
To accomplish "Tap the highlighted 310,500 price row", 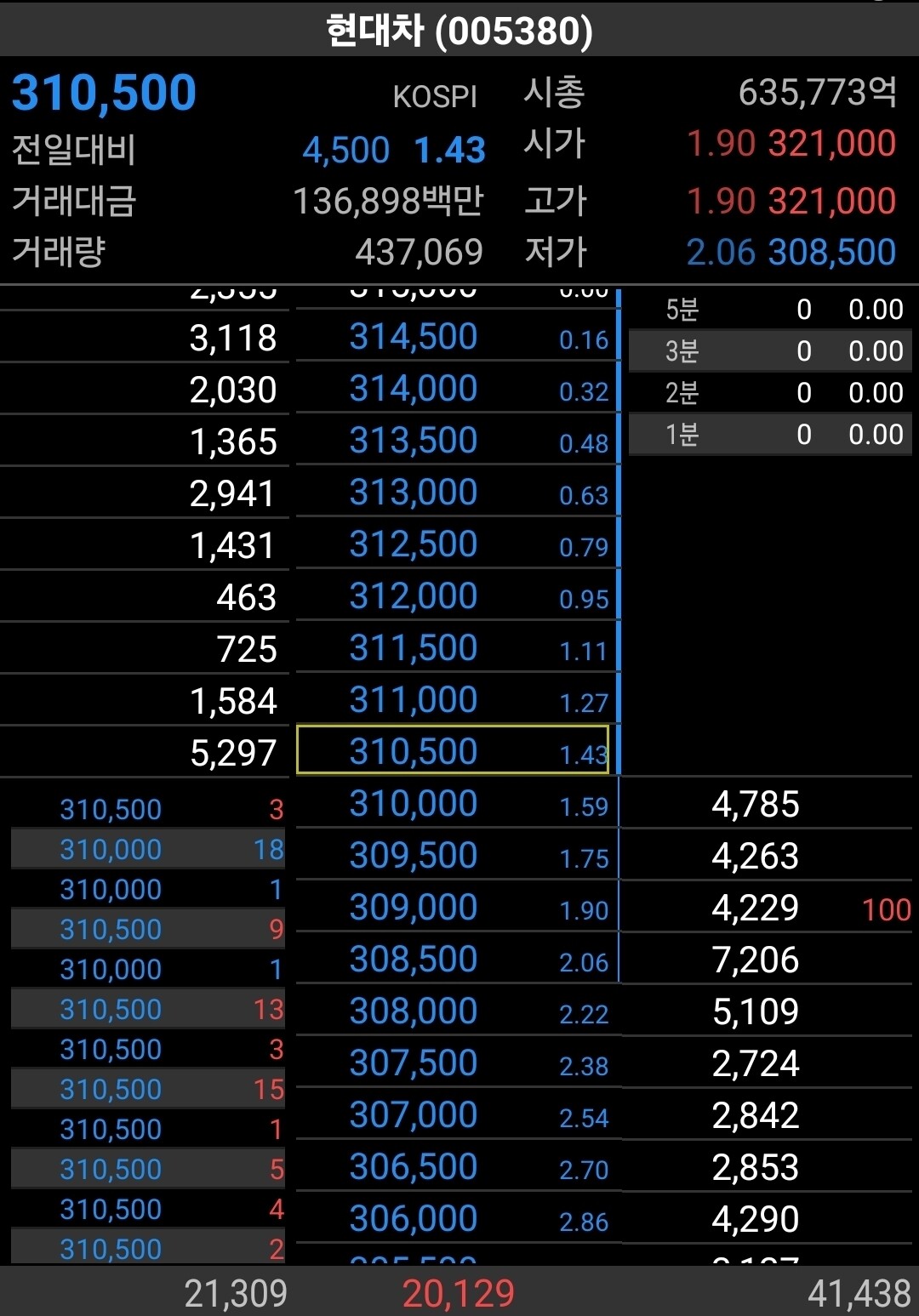I will [x=453, y=750].
